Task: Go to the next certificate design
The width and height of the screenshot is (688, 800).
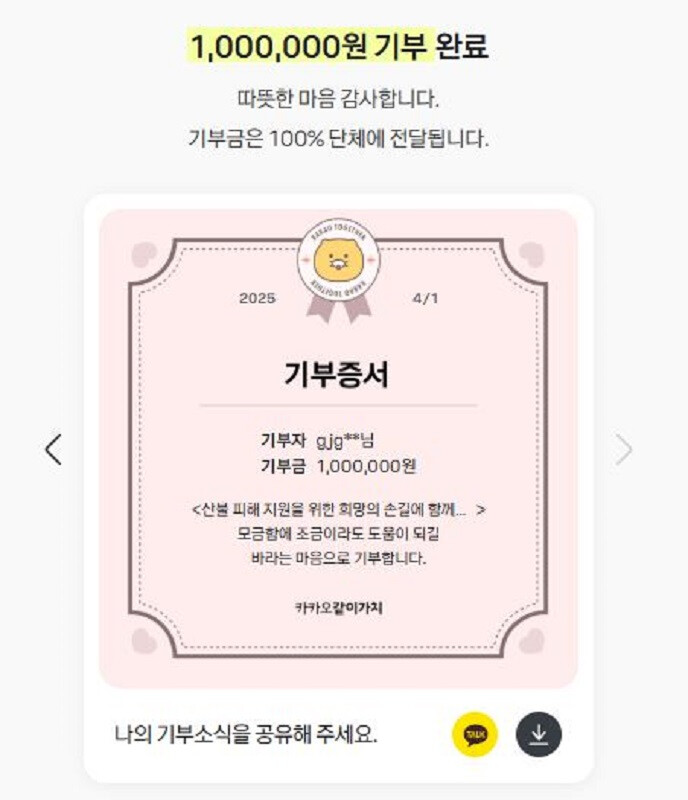Action: (623, 450)
